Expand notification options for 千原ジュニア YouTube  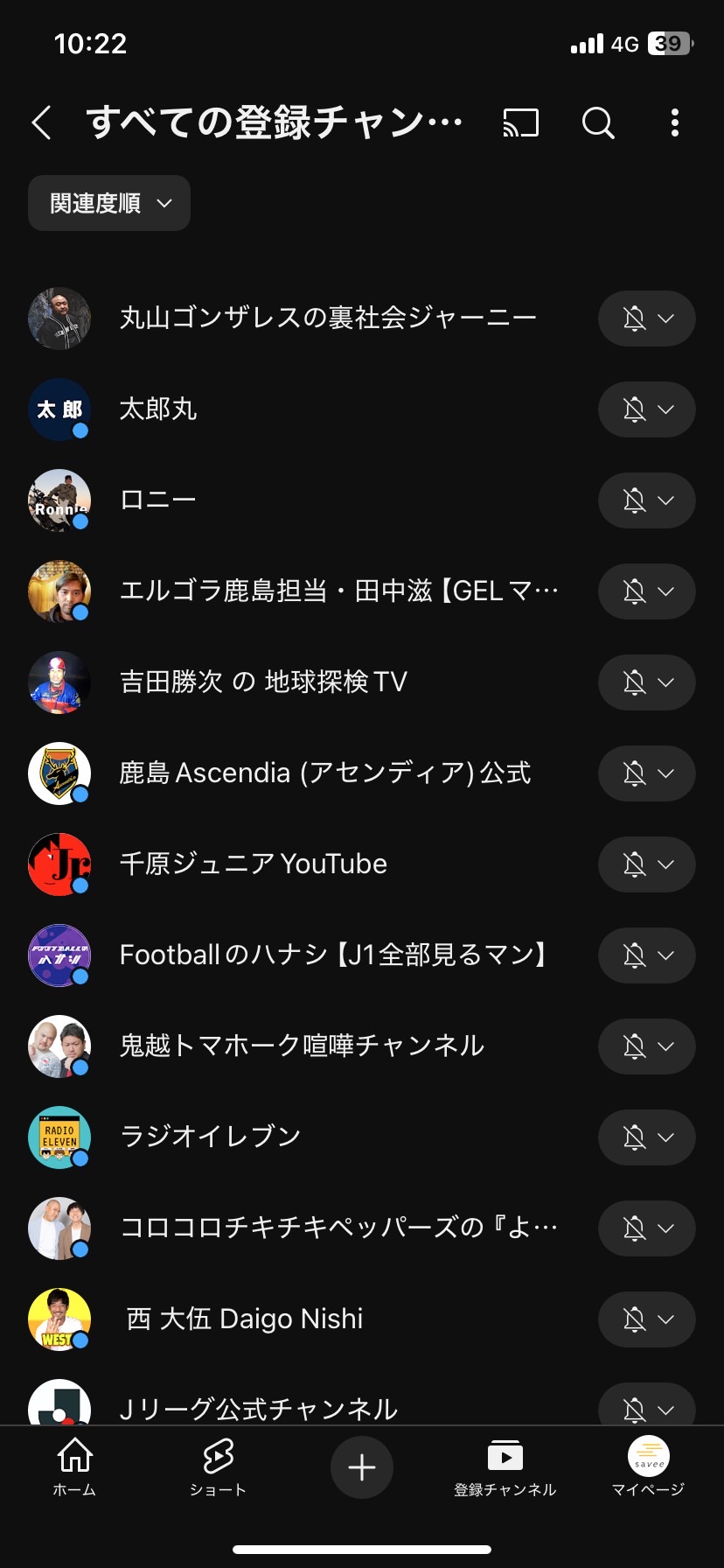[x=667, y=864]
